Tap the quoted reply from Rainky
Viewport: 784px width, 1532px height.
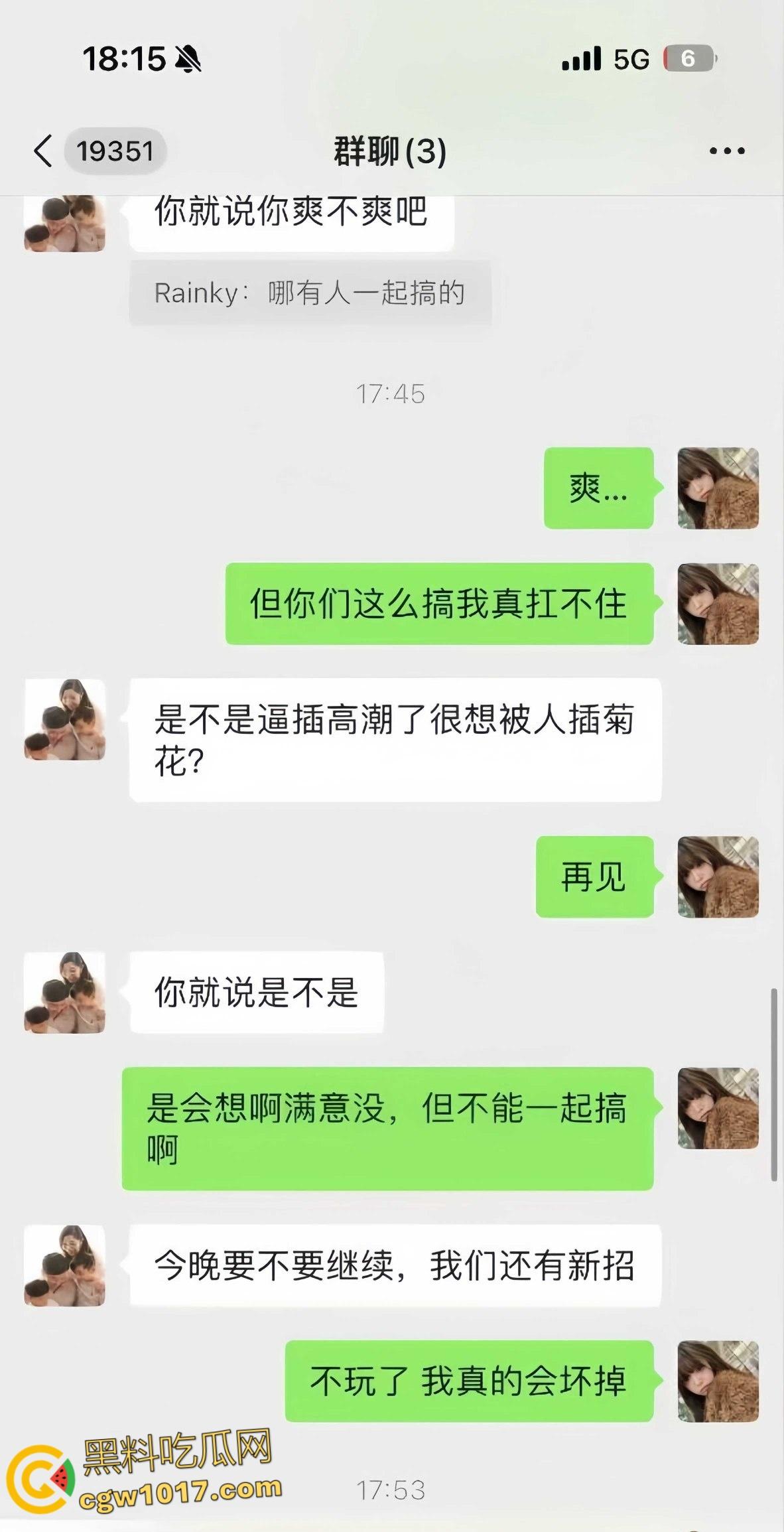[x=312, y=291]
